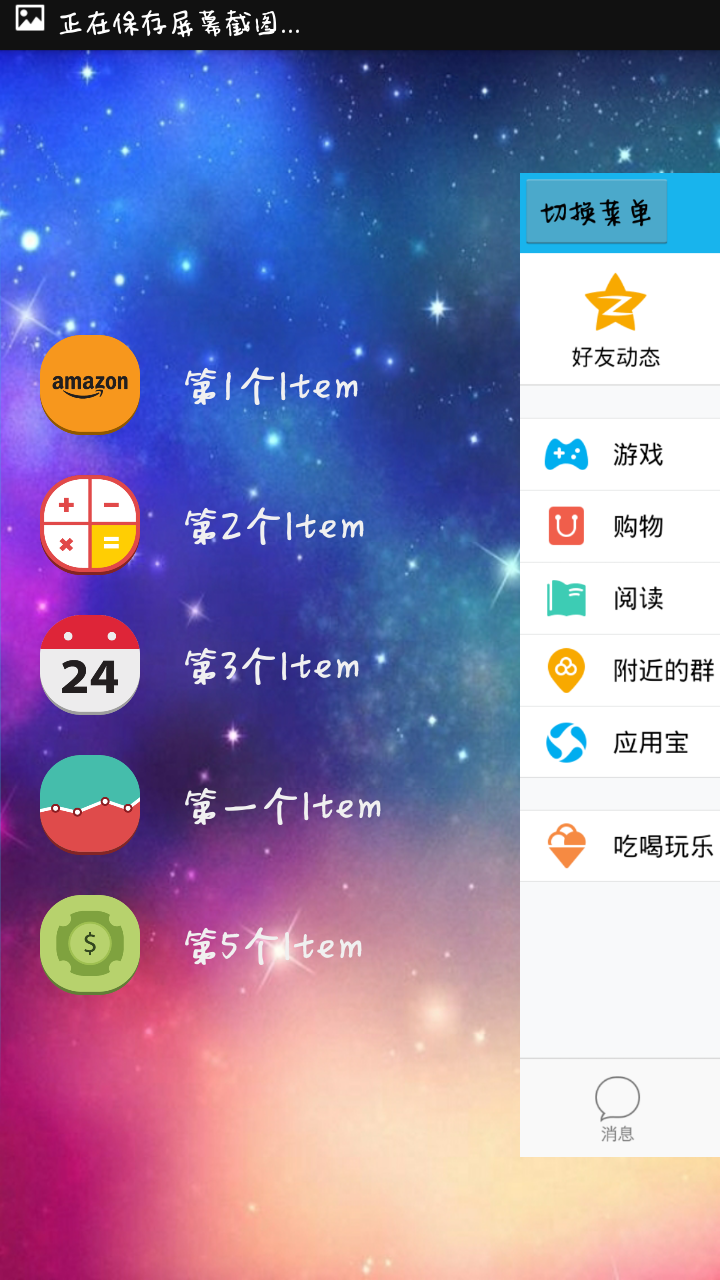Open 第3个Item with the calendar icon
Image resolution: width=720 pixels, height=1280 pixels.
point(200,665)
